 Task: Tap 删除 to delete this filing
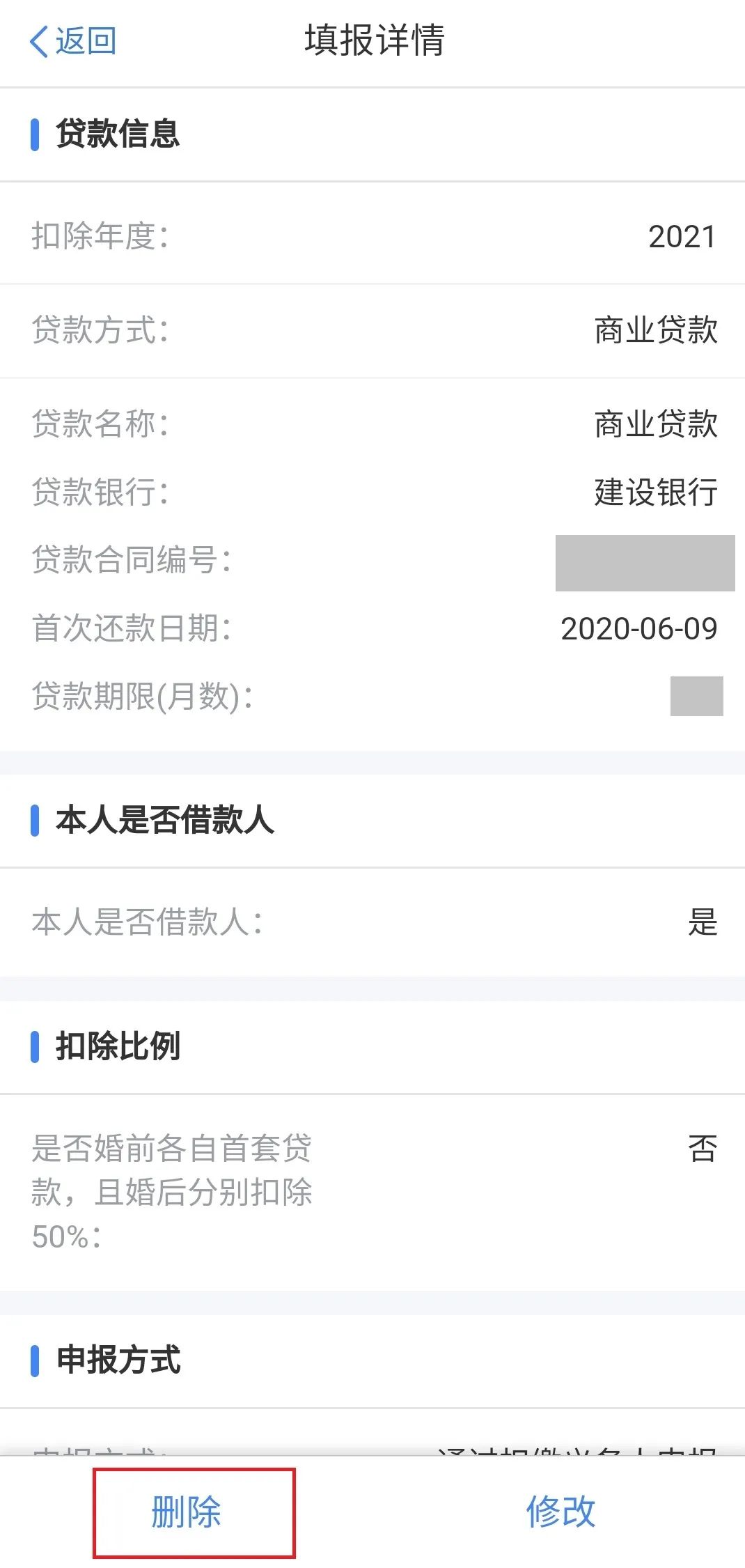(187, 1512)
